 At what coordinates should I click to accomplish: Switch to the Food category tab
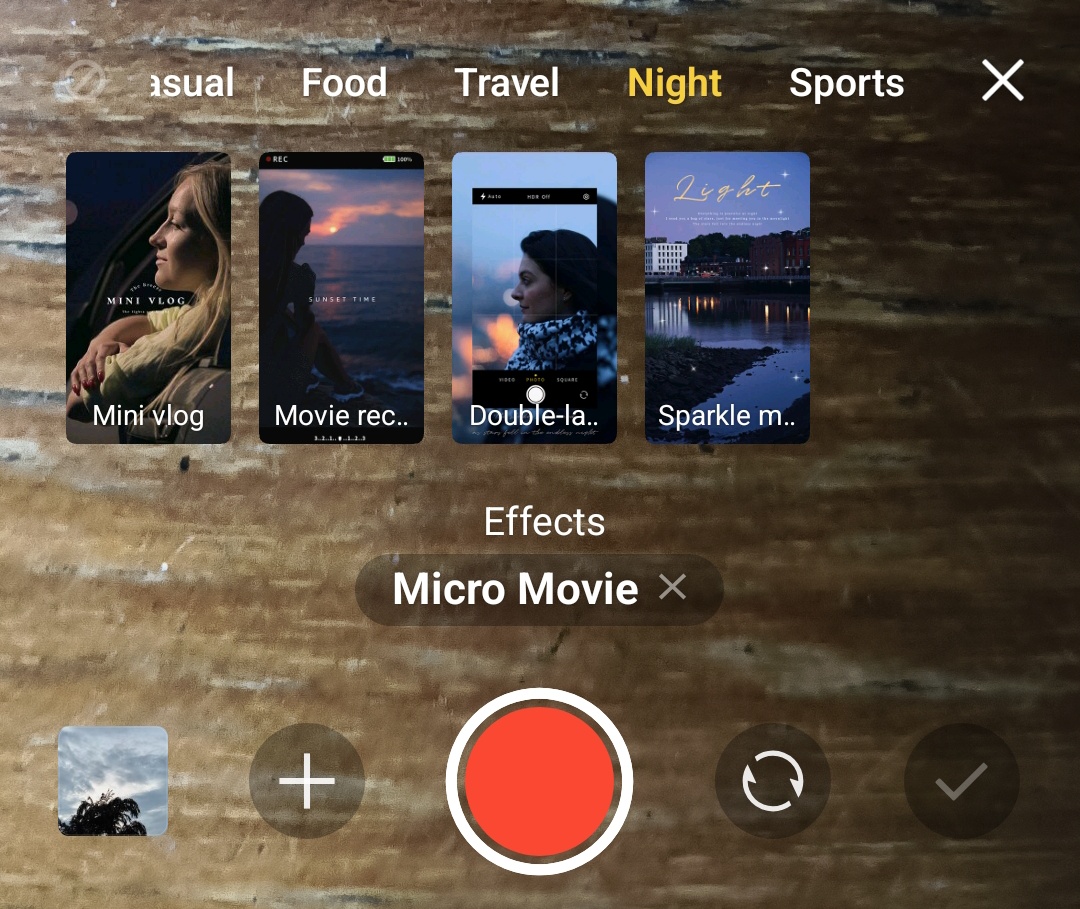click(x=344, y=83)
